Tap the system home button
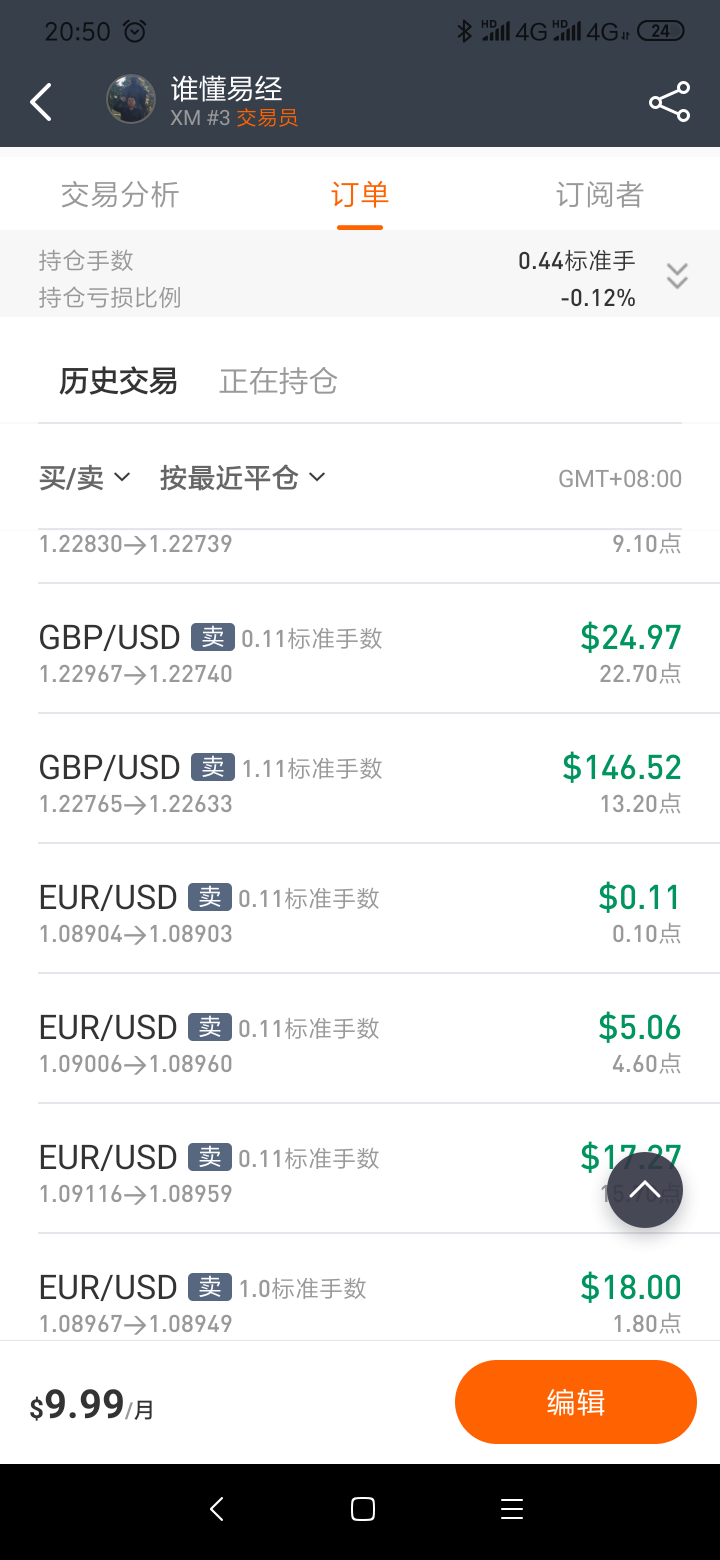 click(x=363, y=1509)
